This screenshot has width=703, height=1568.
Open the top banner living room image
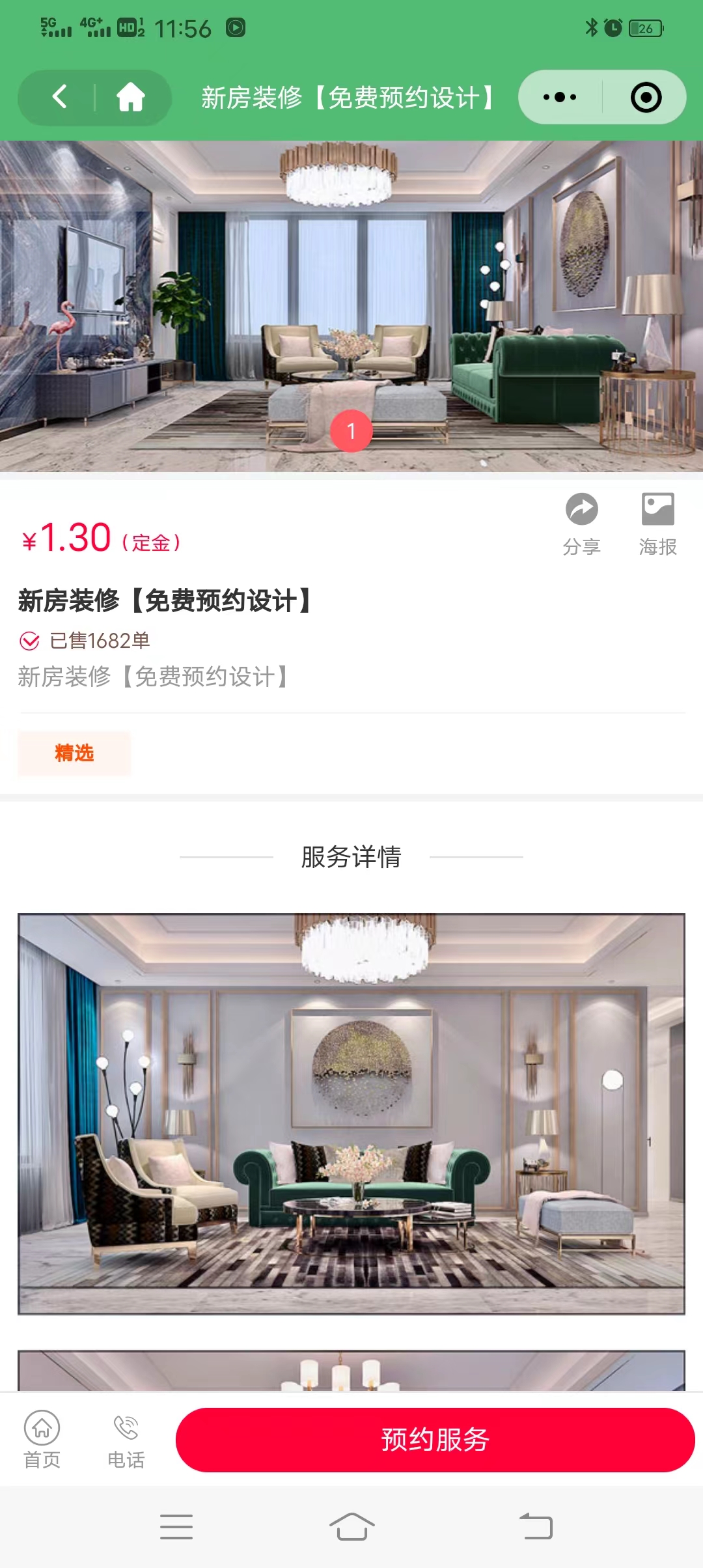coord(351,306)
